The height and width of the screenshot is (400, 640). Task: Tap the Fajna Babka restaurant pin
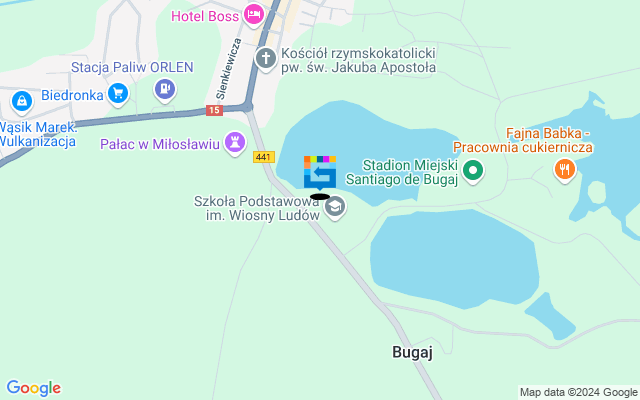(x=565, y=169)
